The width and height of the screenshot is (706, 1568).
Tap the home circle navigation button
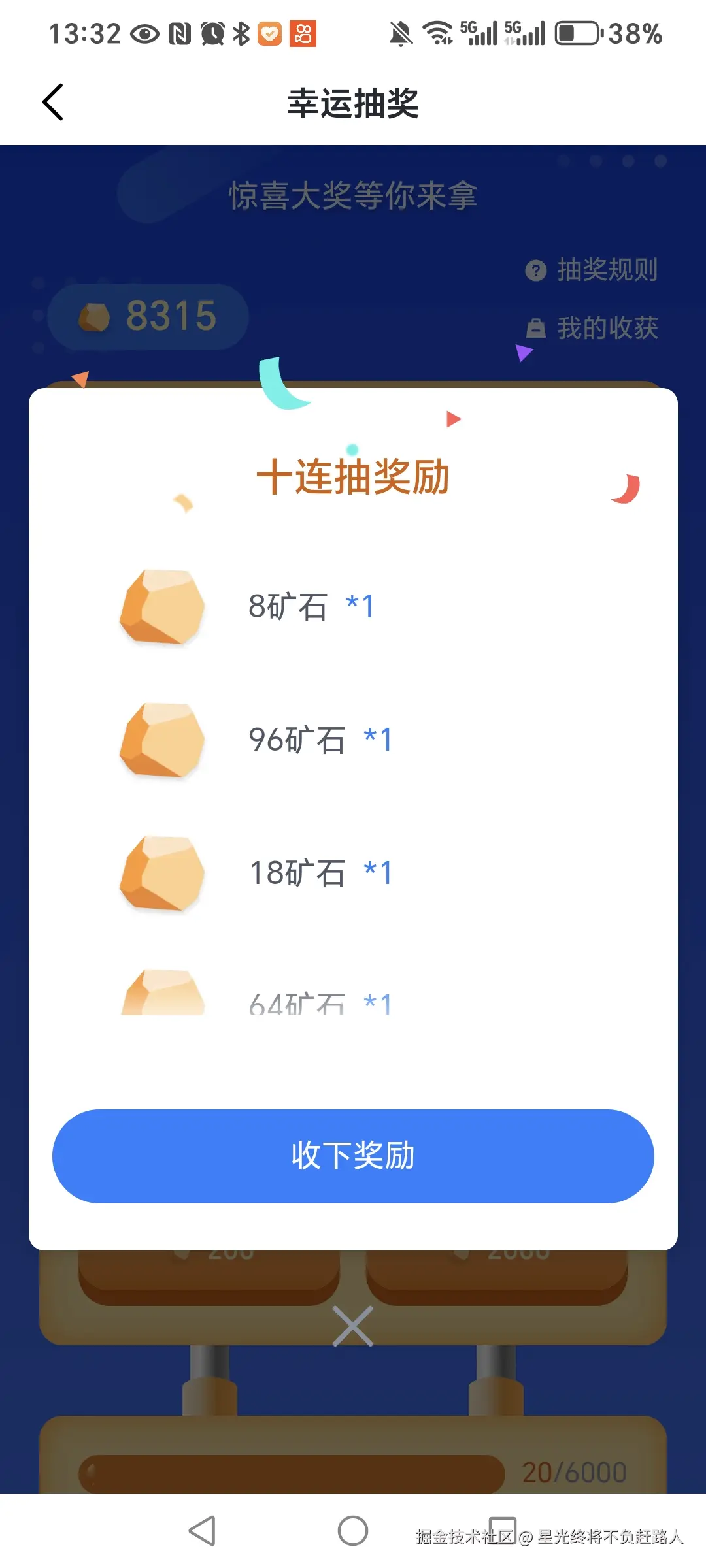point(353,1531)
